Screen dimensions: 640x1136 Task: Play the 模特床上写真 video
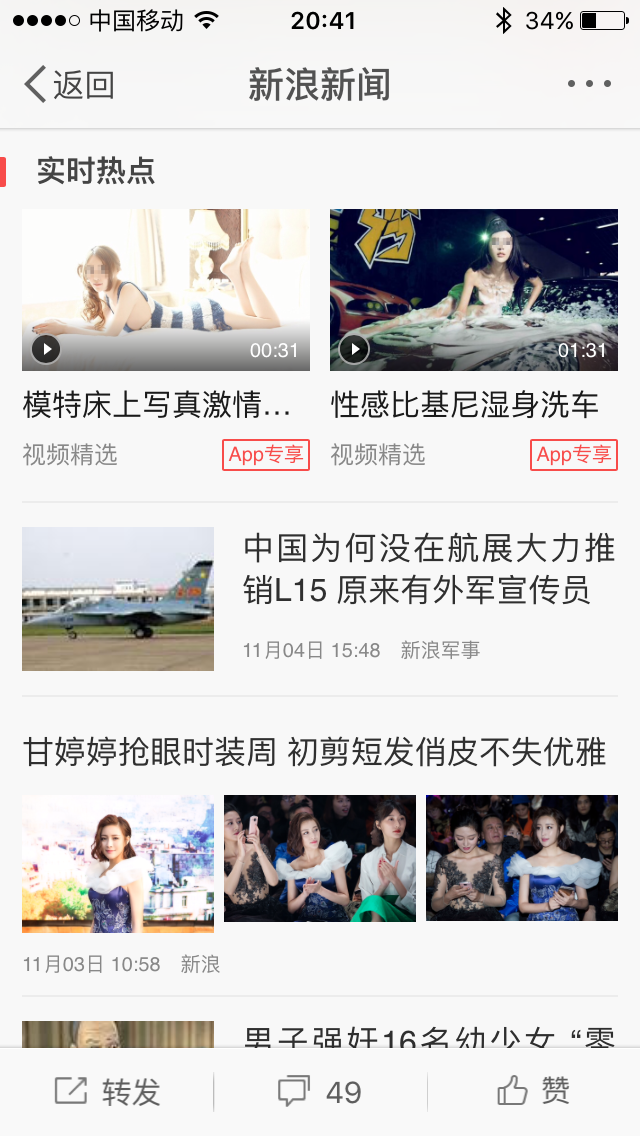(166, 290)
